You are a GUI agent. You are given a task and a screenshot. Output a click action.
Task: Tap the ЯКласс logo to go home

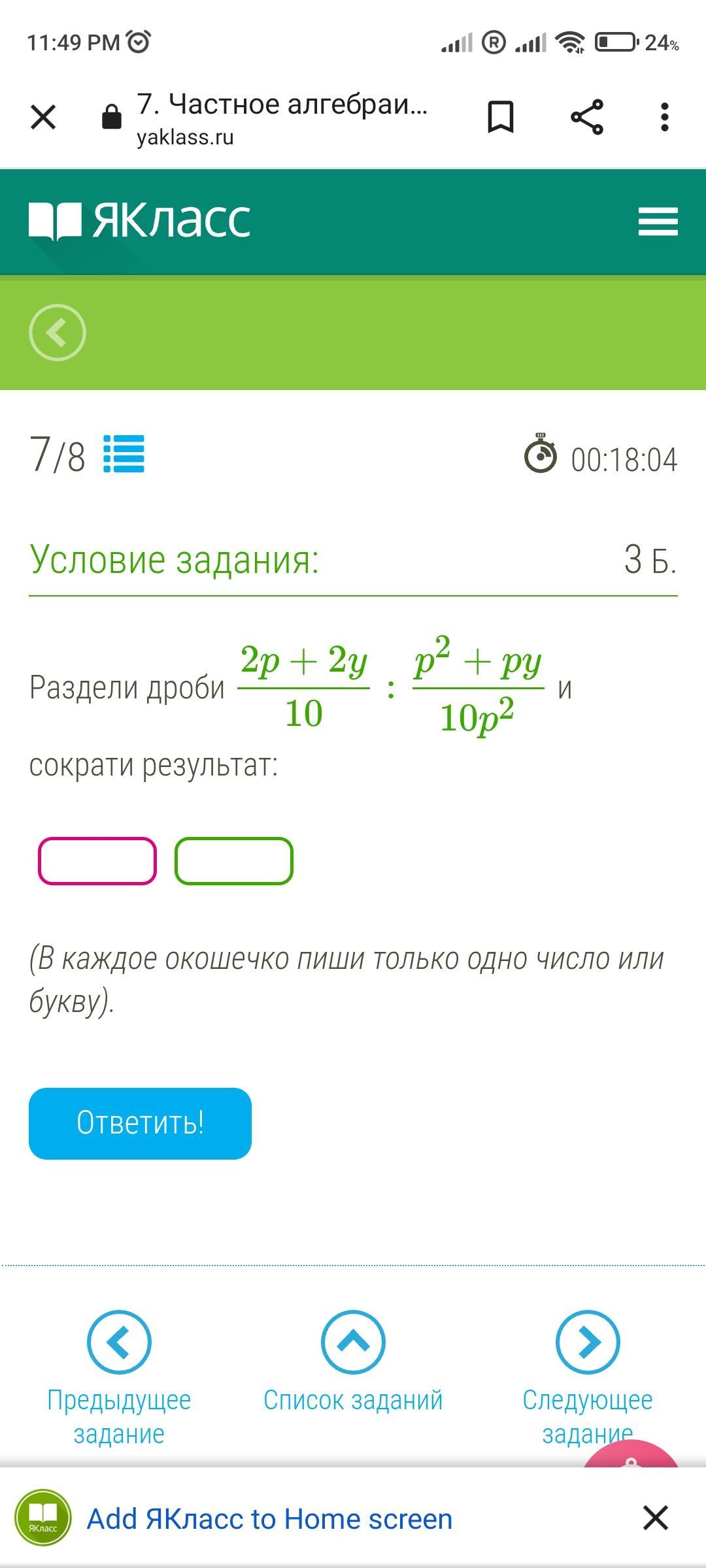click(x=140, y=220)
